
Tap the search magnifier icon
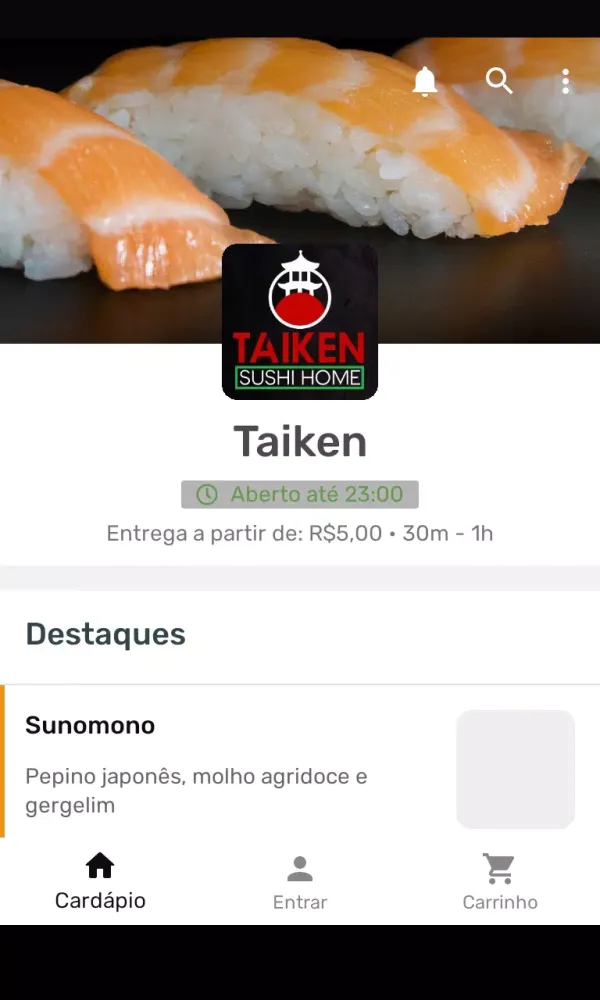499,81
